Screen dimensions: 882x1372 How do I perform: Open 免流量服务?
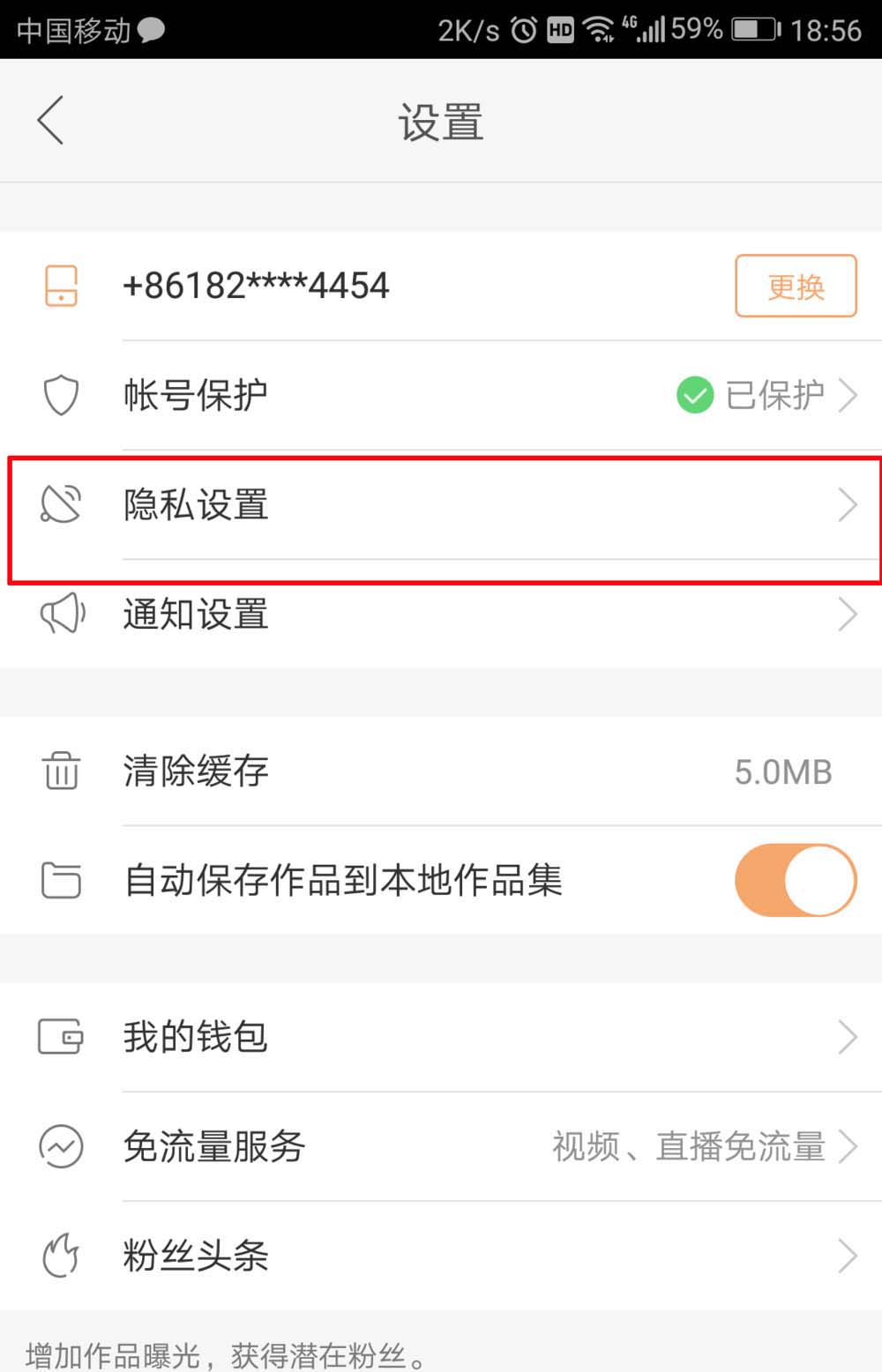click(x=441, y=1146)
